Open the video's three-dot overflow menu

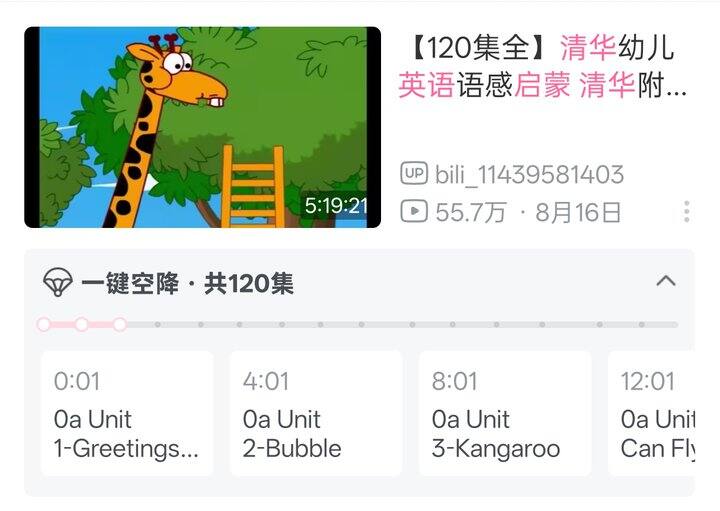686,212
